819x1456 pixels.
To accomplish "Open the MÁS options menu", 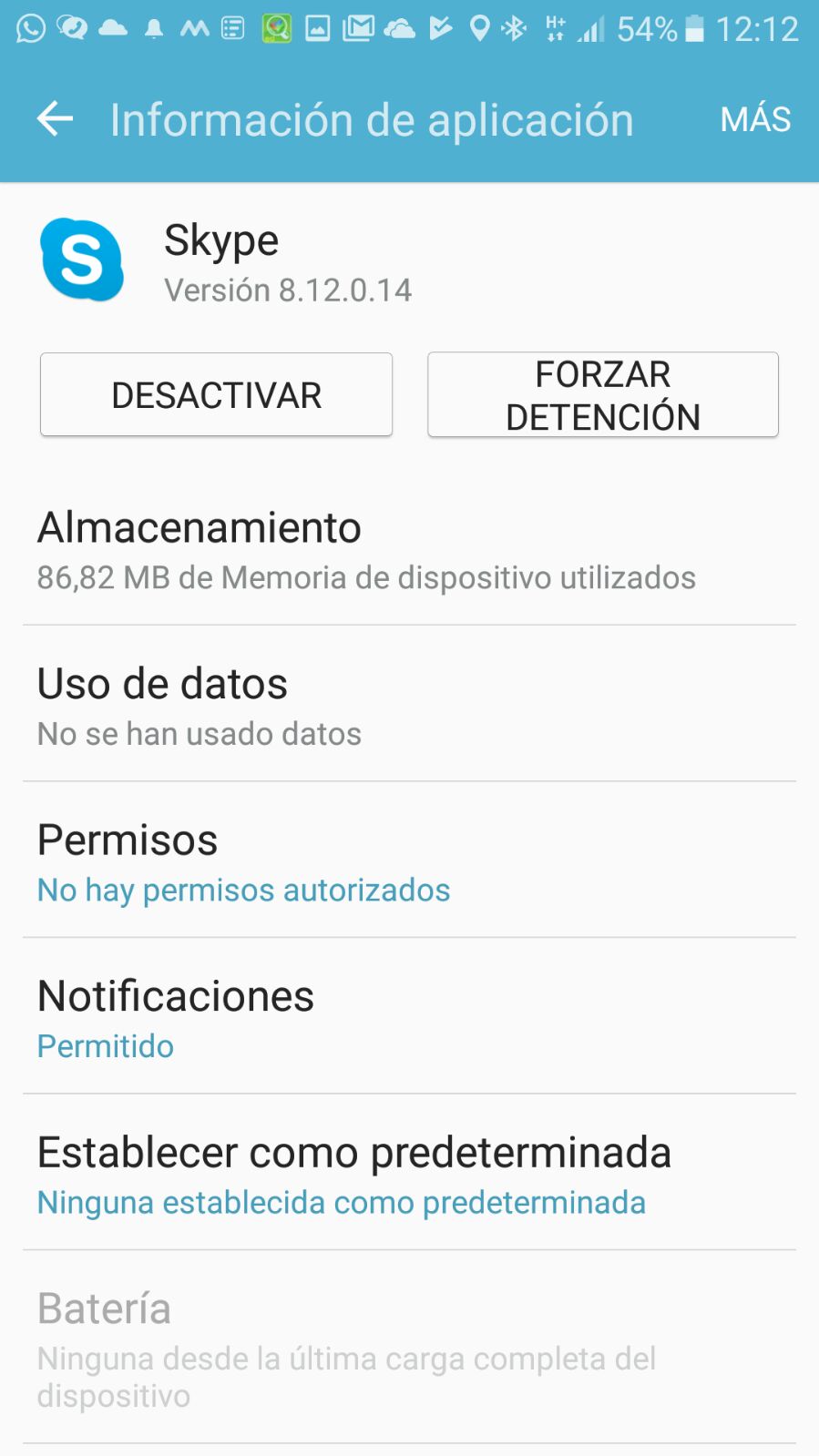I will [x=754, y=119].
